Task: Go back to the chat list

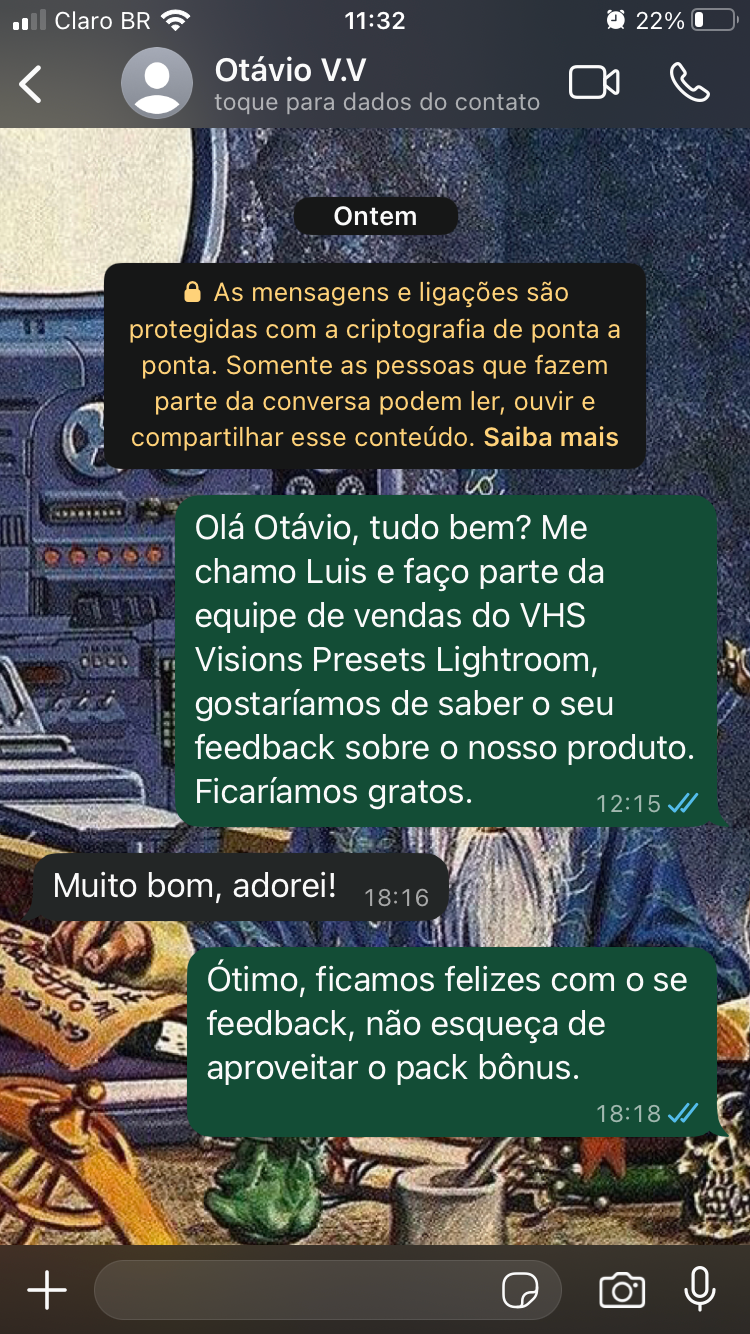Action: [32, 84]
